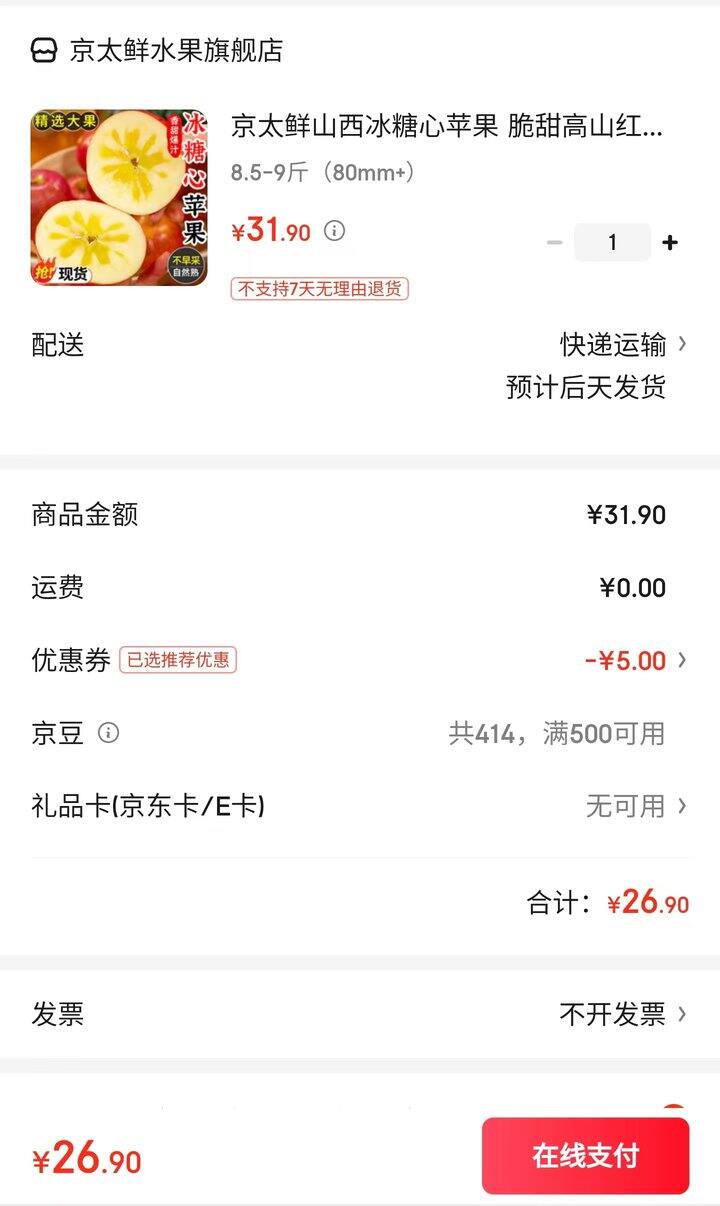Show price info next to ¥31.90
This screenshot has height=1206, width=720.
point(335,231)
